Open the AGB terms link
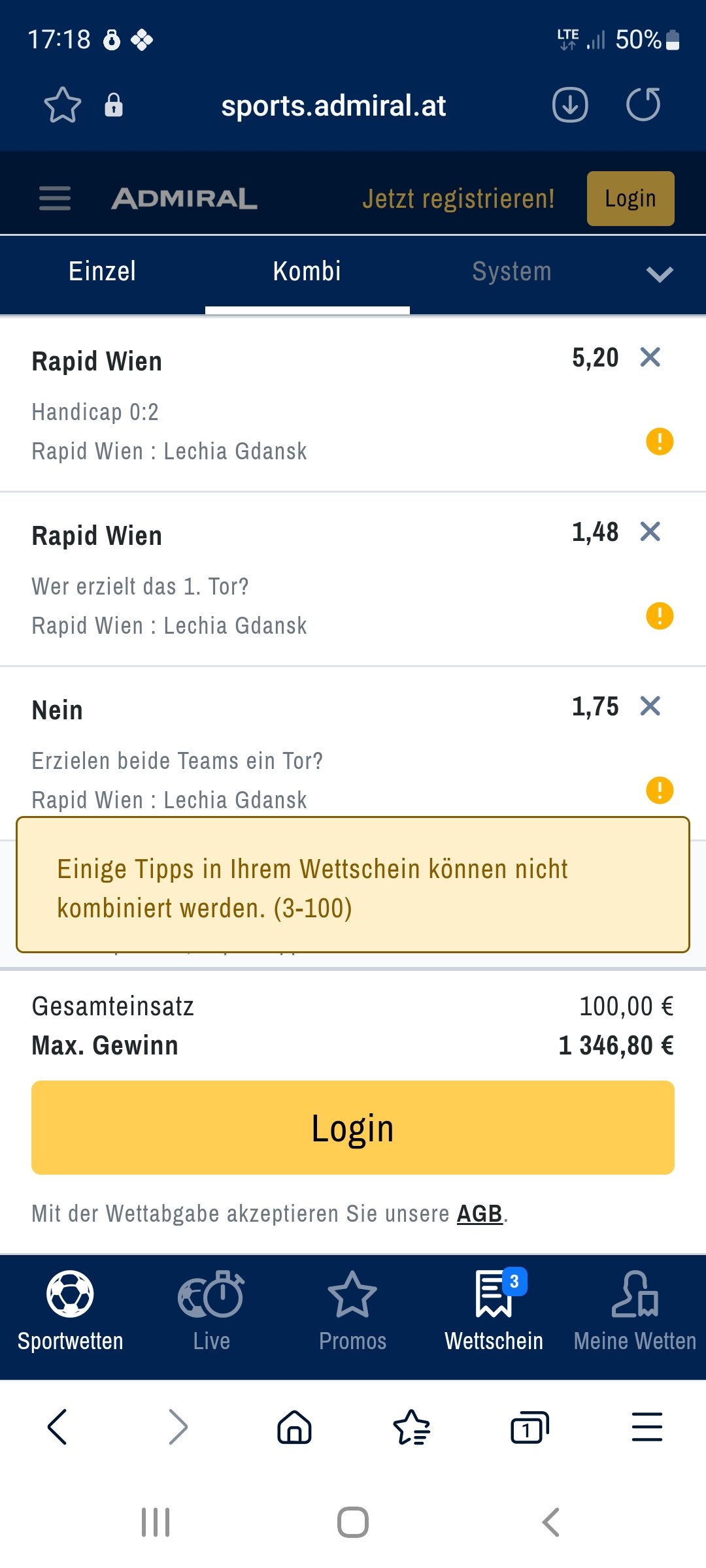The image size is (706, 1568). click(x=479, y=1214)
